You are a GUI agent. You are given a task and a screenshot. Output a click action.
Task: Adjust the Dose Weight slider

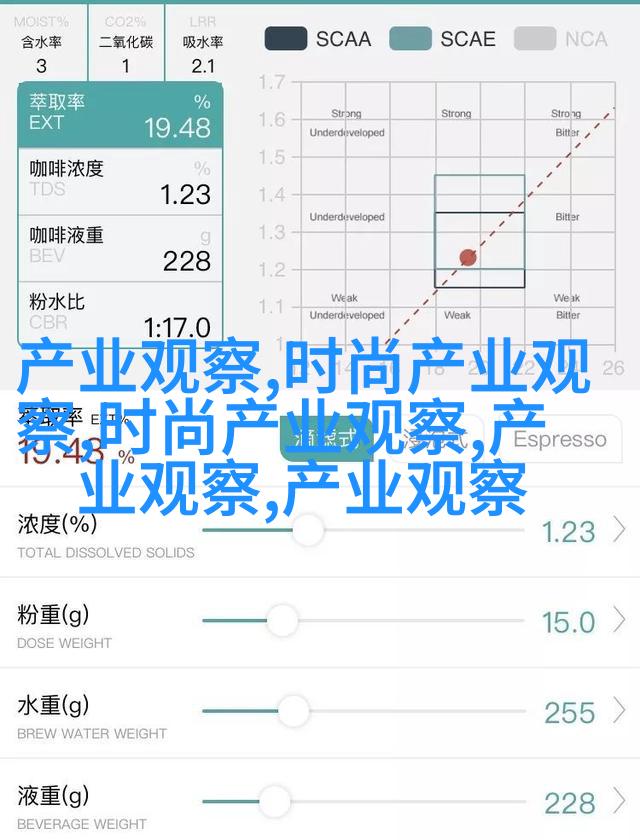click(x=283, y=621)
